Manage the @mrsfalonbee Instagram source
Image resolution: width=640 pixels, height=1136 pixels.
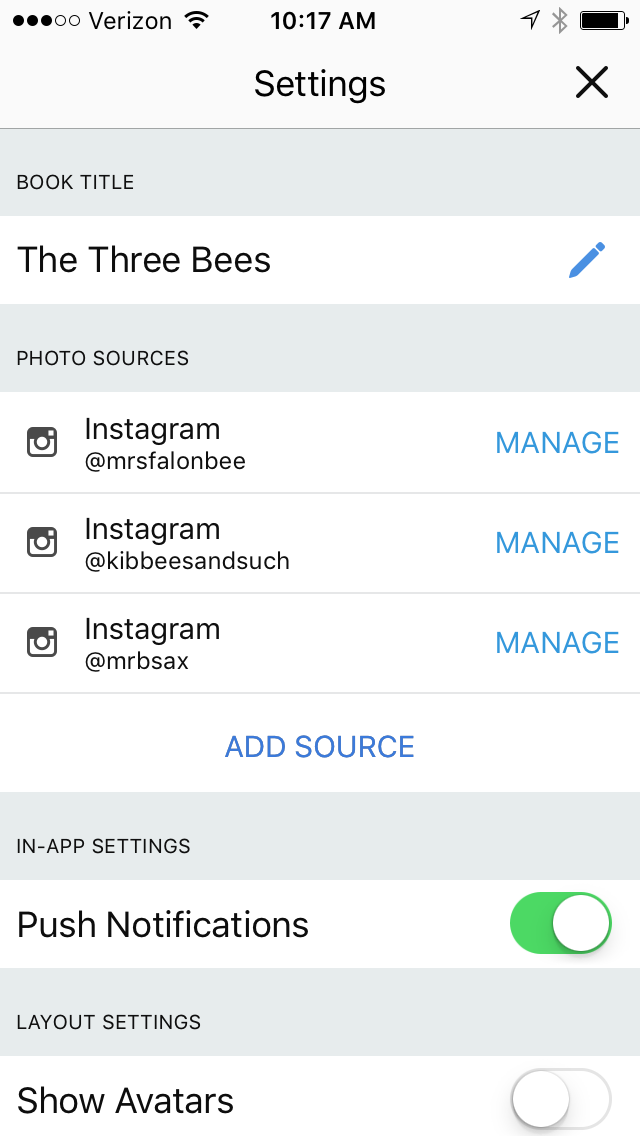coord(557,442)
